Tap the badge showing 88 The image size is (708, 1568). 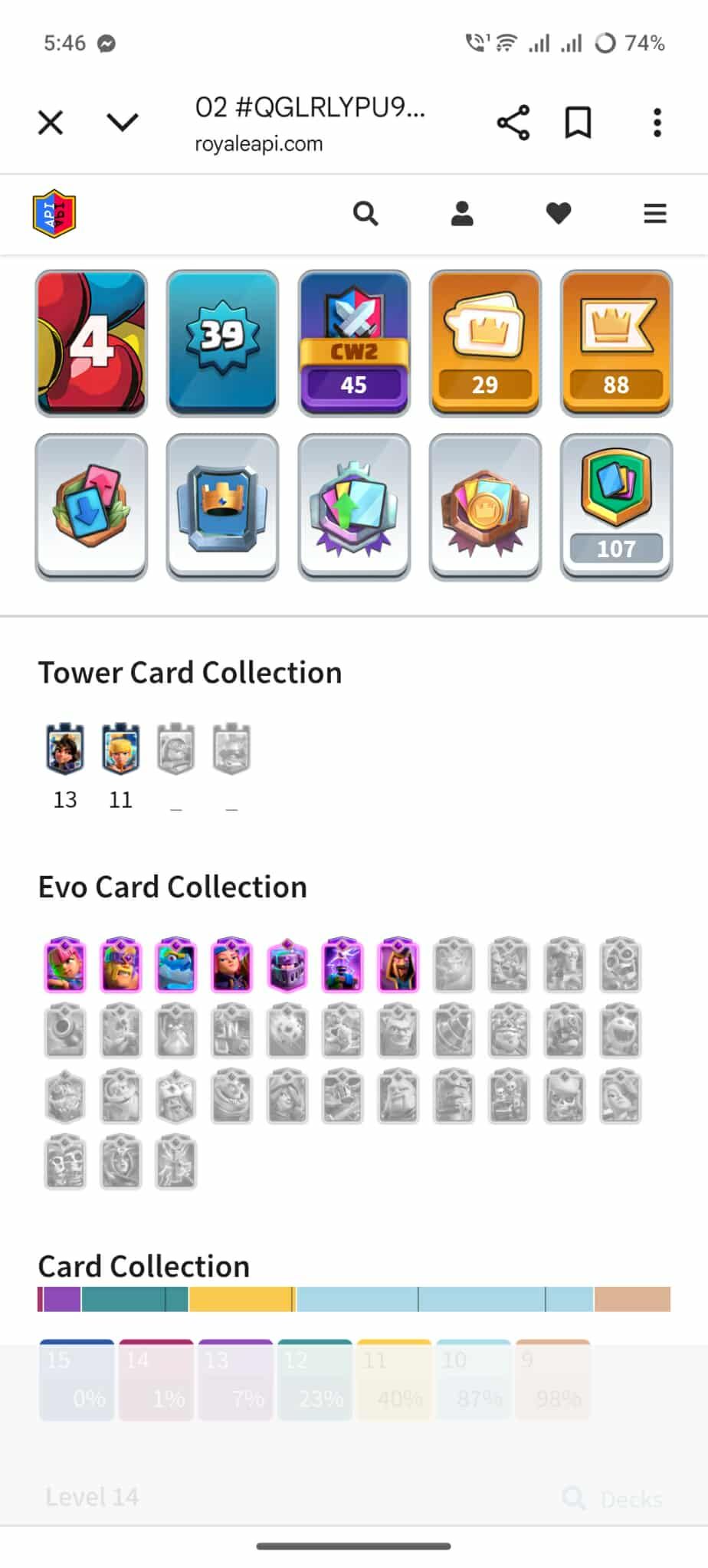617,343
